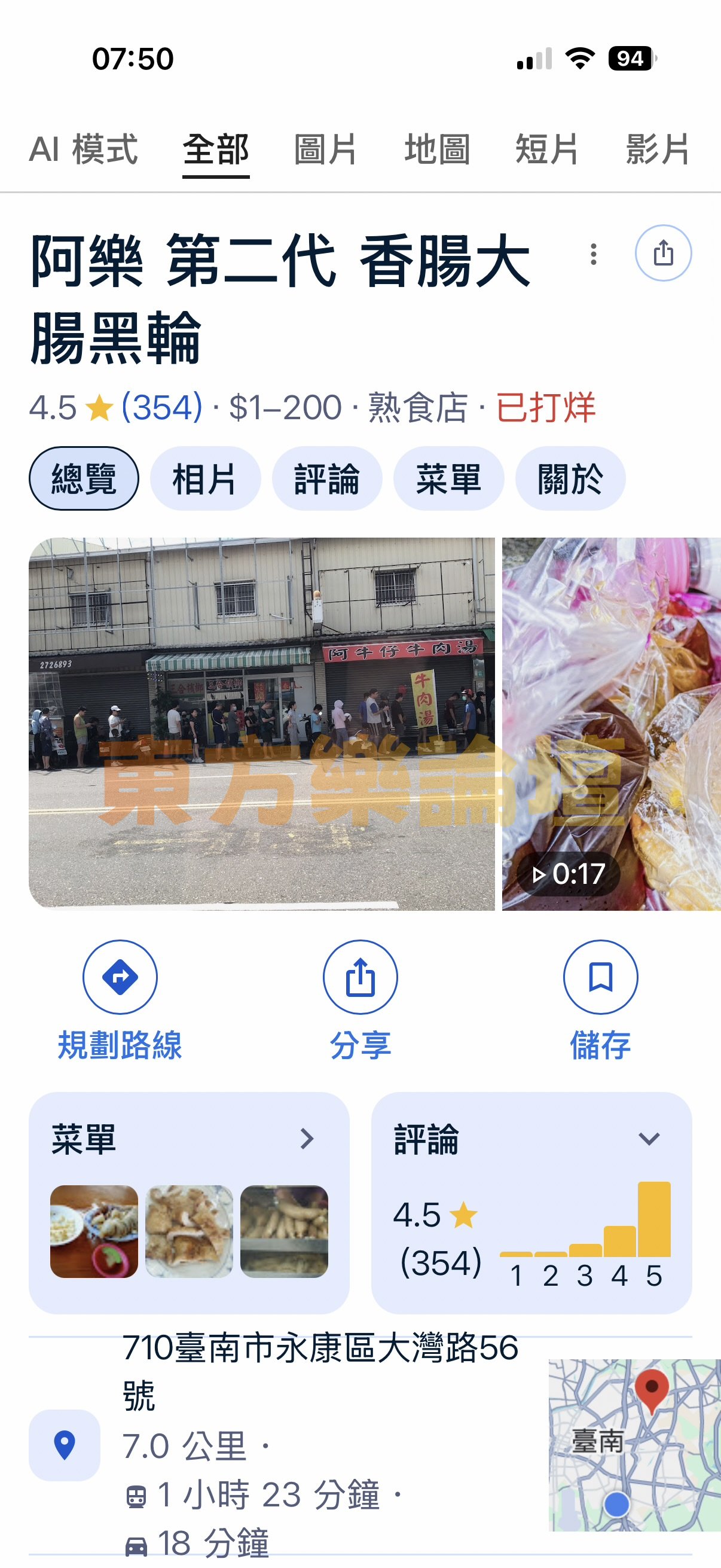This screenshot has height=1568, width=721.
Task: Expand the 評論 rating card
Action: click(x=531, y=1202)
